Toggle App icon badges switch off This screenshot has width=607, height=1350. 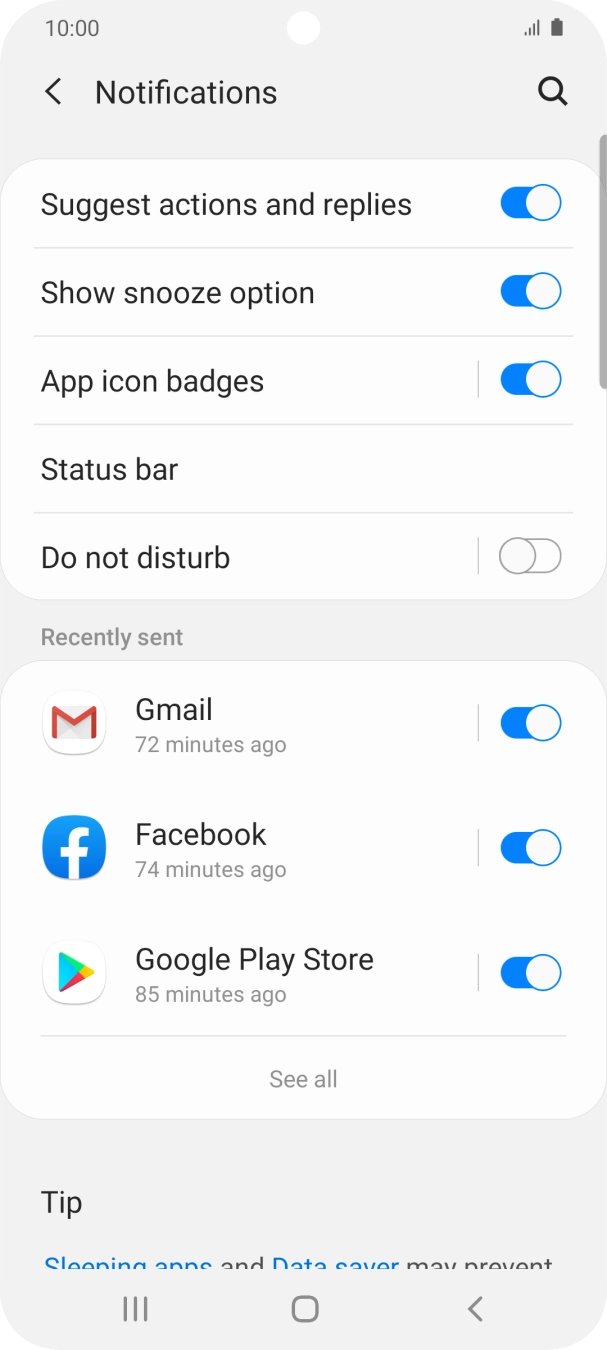click(x=530, y=380)
